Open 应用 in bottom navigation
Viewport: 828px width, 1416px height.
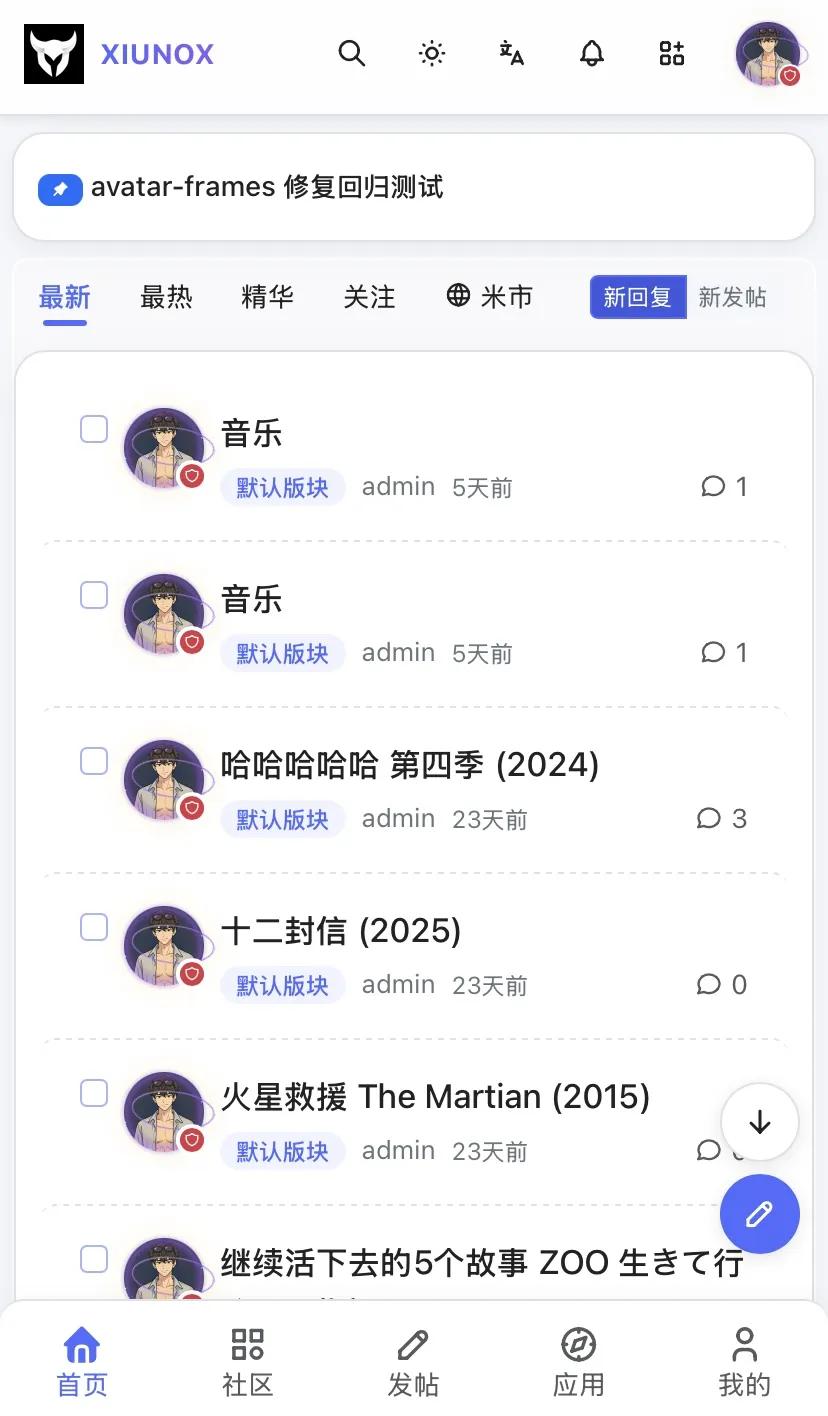point(579,1362)
